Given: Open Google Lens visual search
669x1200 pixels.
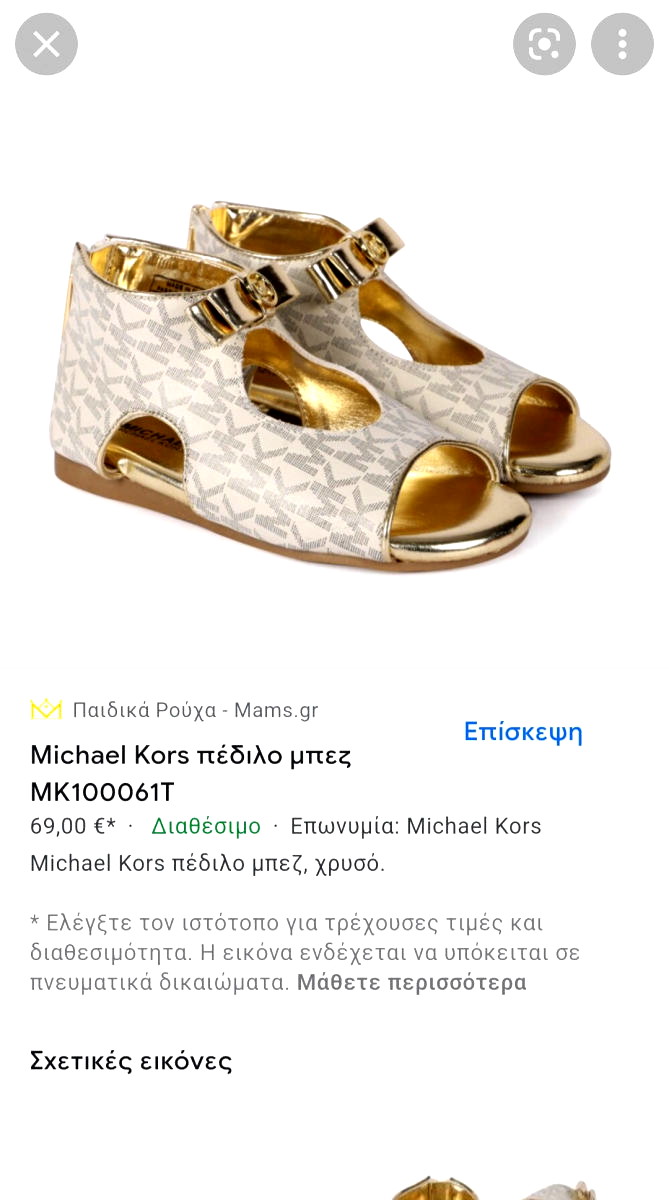Looking at the screenshot, I should (x=544, y=44).
